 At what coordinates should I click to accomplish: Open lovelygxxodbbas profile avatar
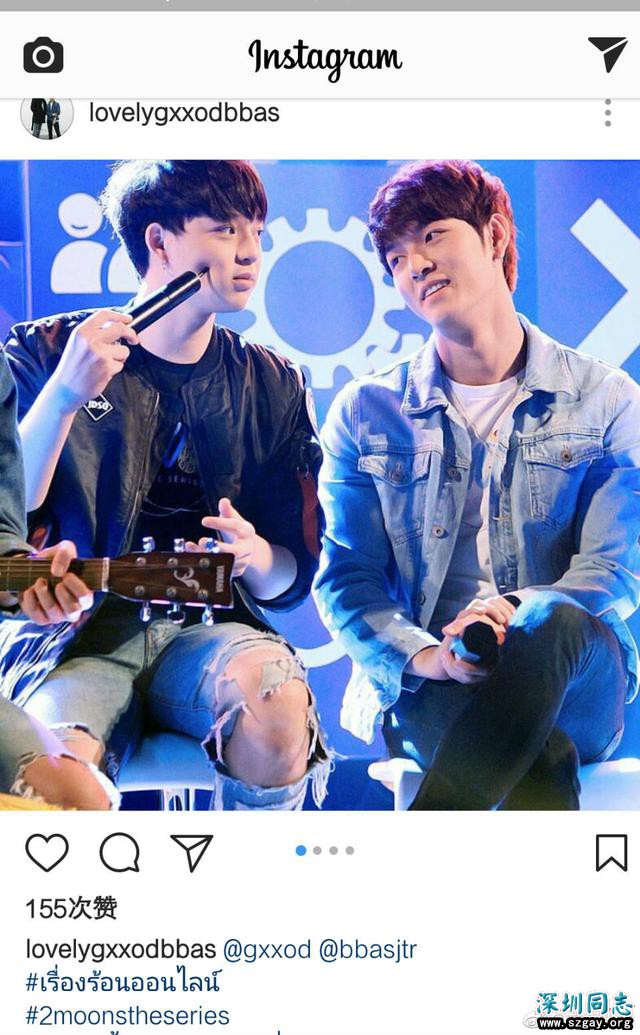tap(46, 117)
